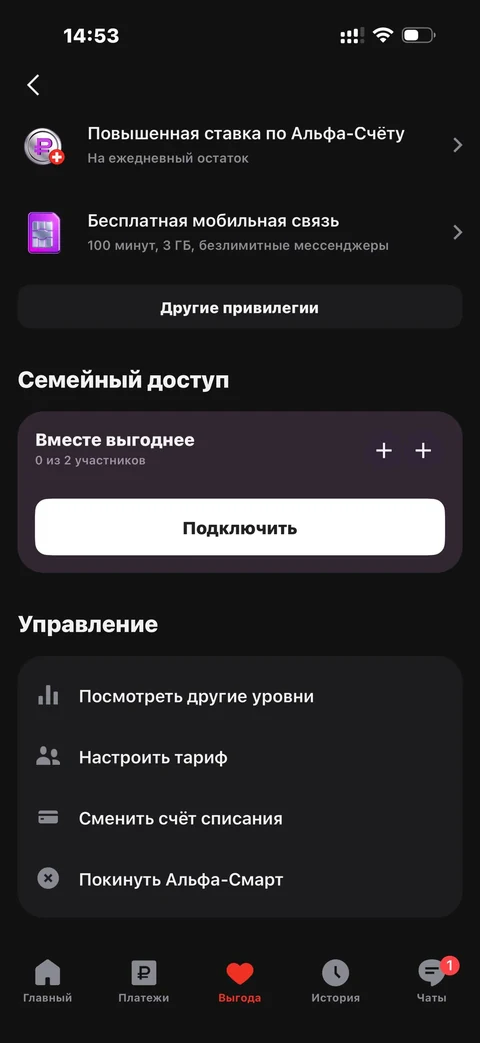Screen dimensions: 480x1043
Task: Go back using the top-left arrow
Action: (x=33, y=85)
